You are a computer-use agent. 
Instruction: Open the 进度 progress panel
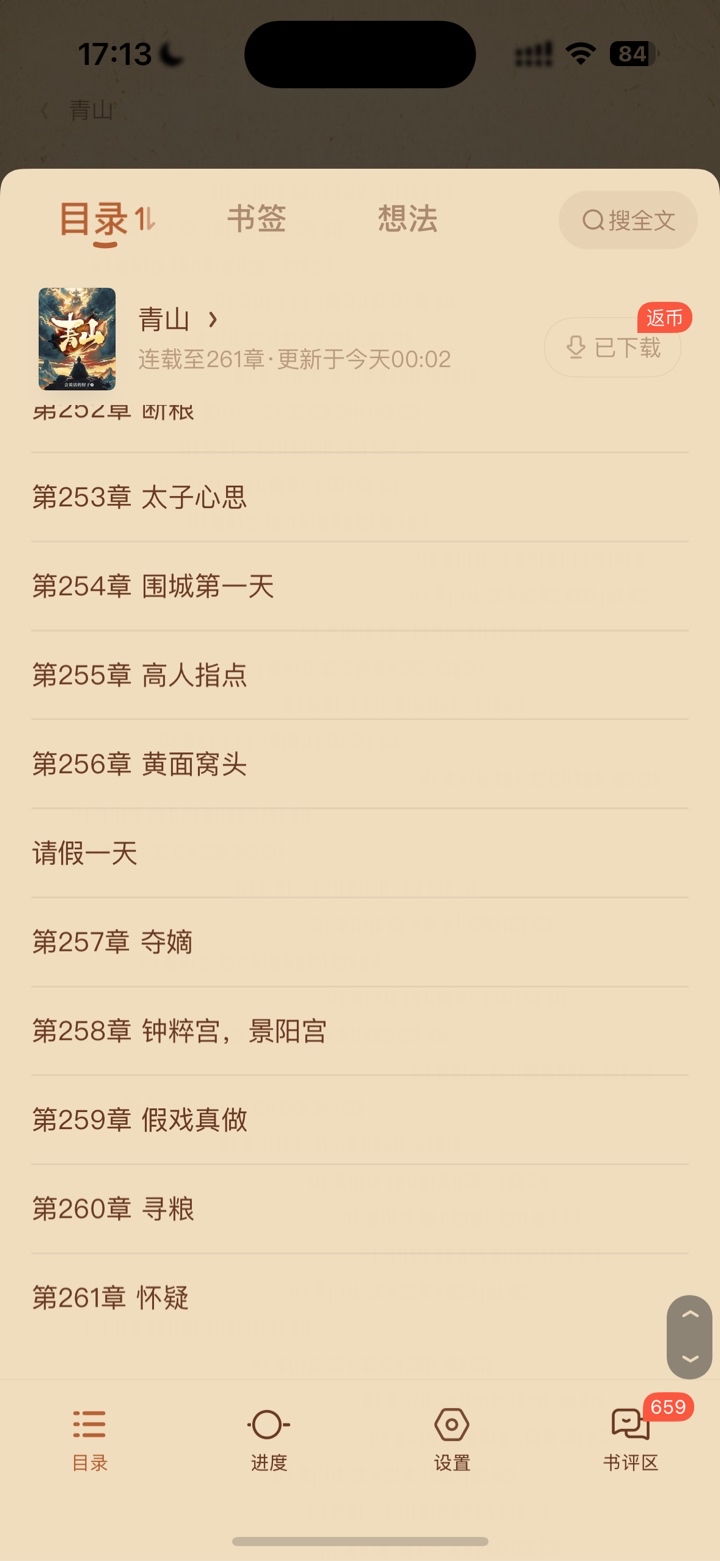pos(269,1438)
